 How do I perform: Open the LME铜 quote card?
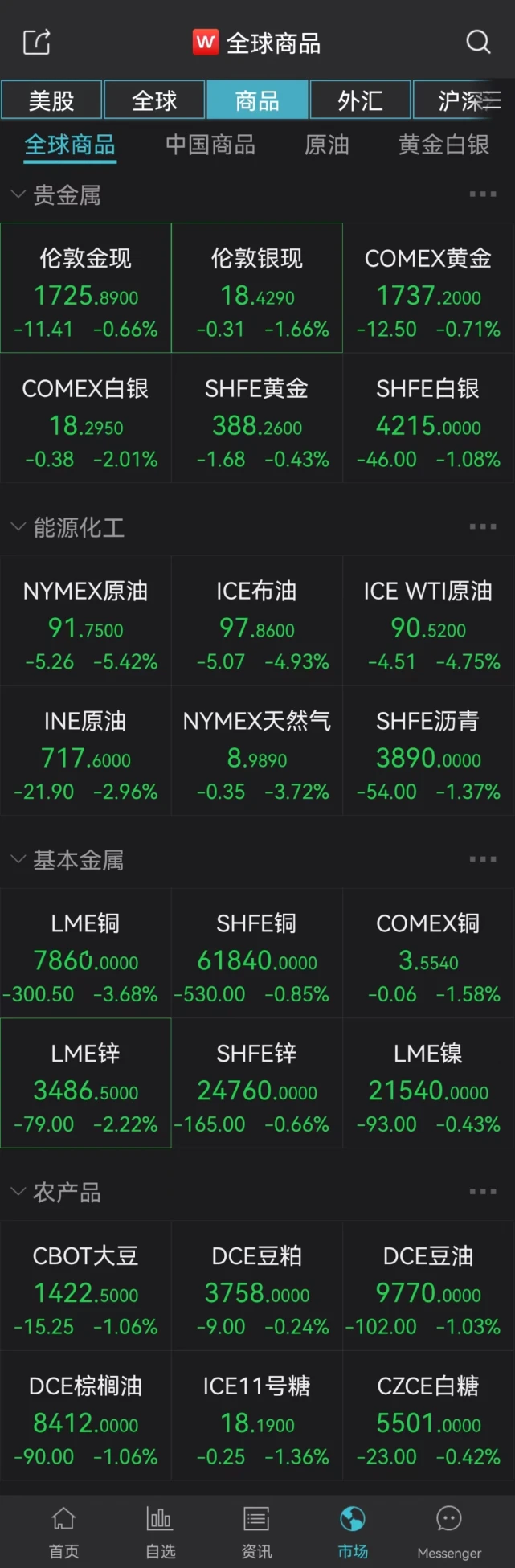(86, 953)
